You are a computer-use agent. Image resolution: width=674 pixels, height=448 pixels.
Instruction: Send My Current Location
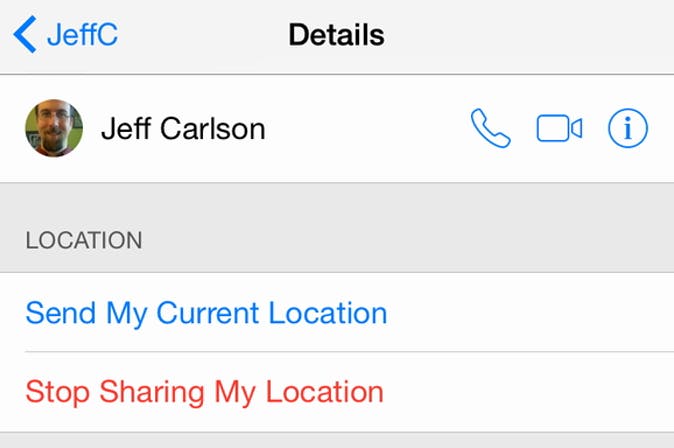206,313
